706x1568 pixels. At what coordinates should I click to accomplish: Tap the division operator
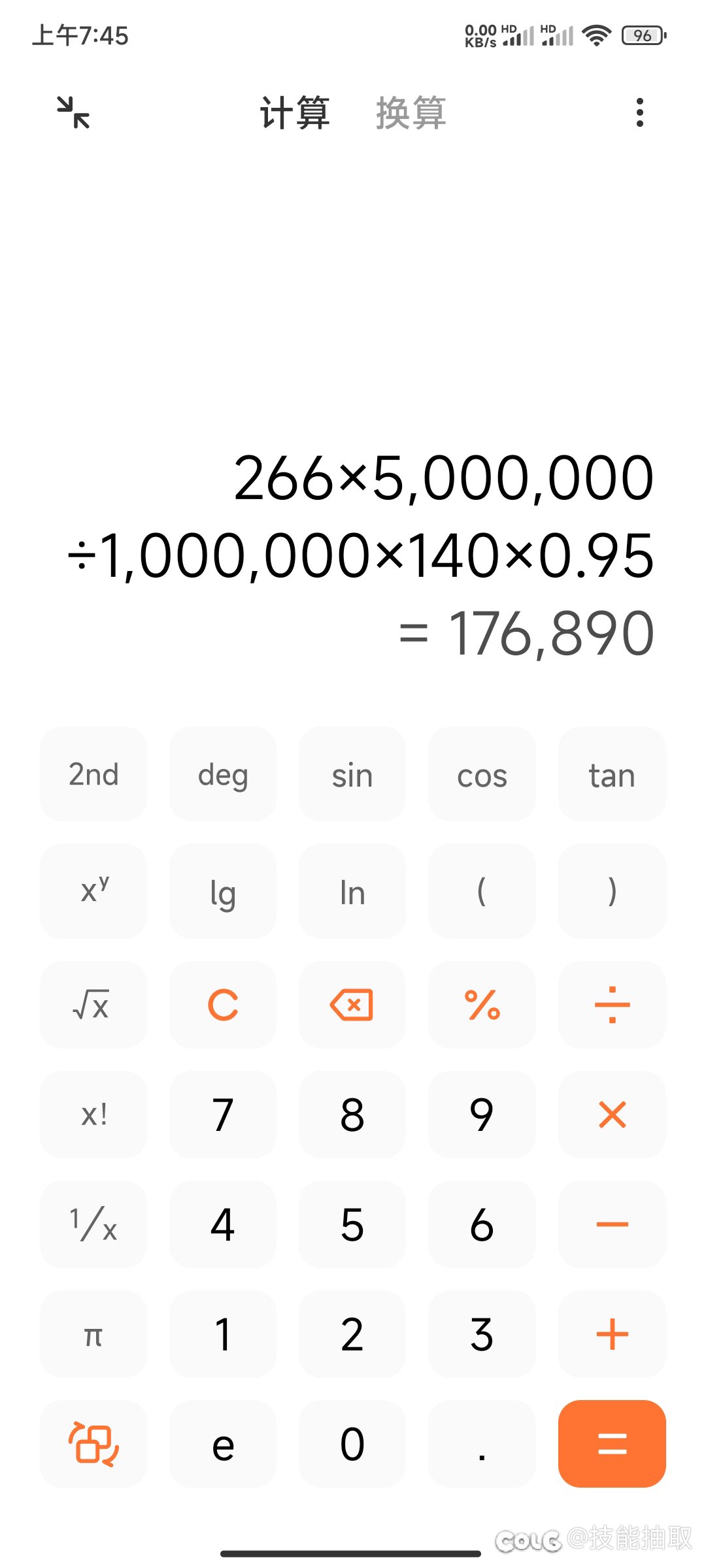[x=612, y=1005]
